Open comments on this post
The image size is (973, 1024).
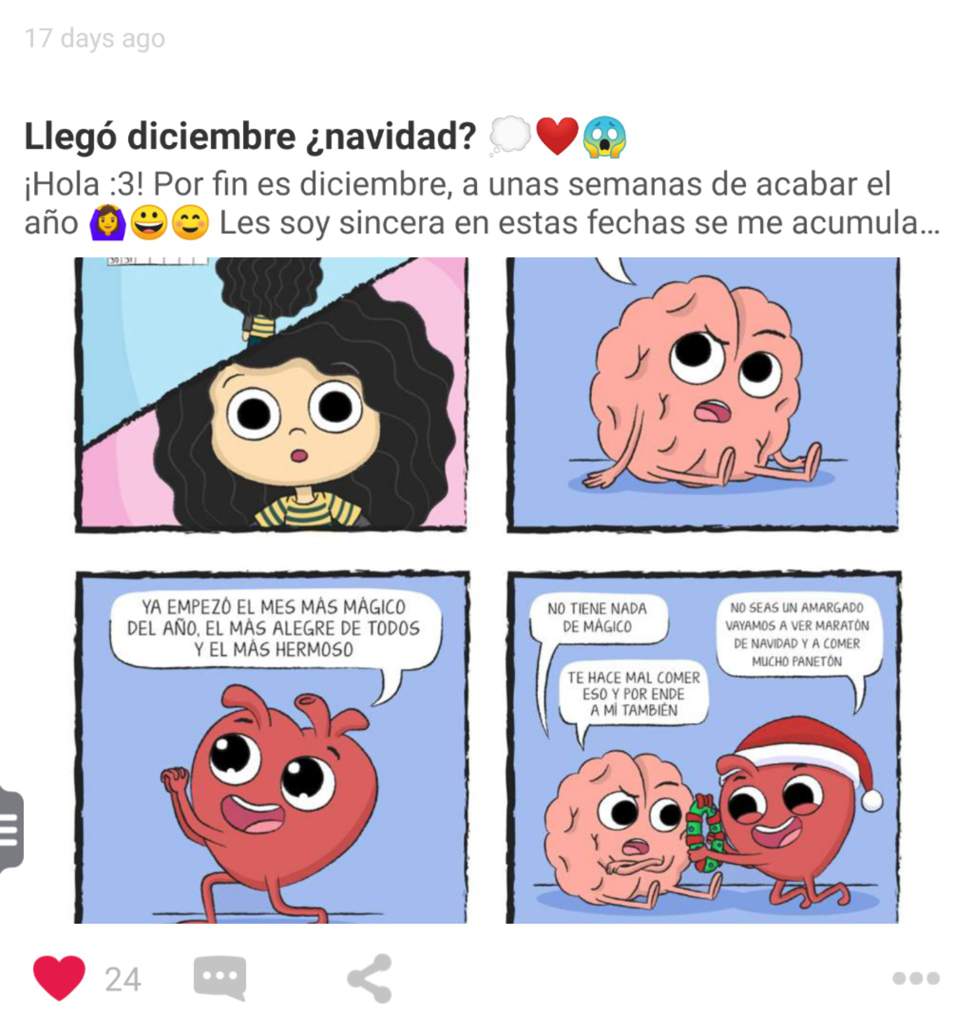tap(219, 978)
